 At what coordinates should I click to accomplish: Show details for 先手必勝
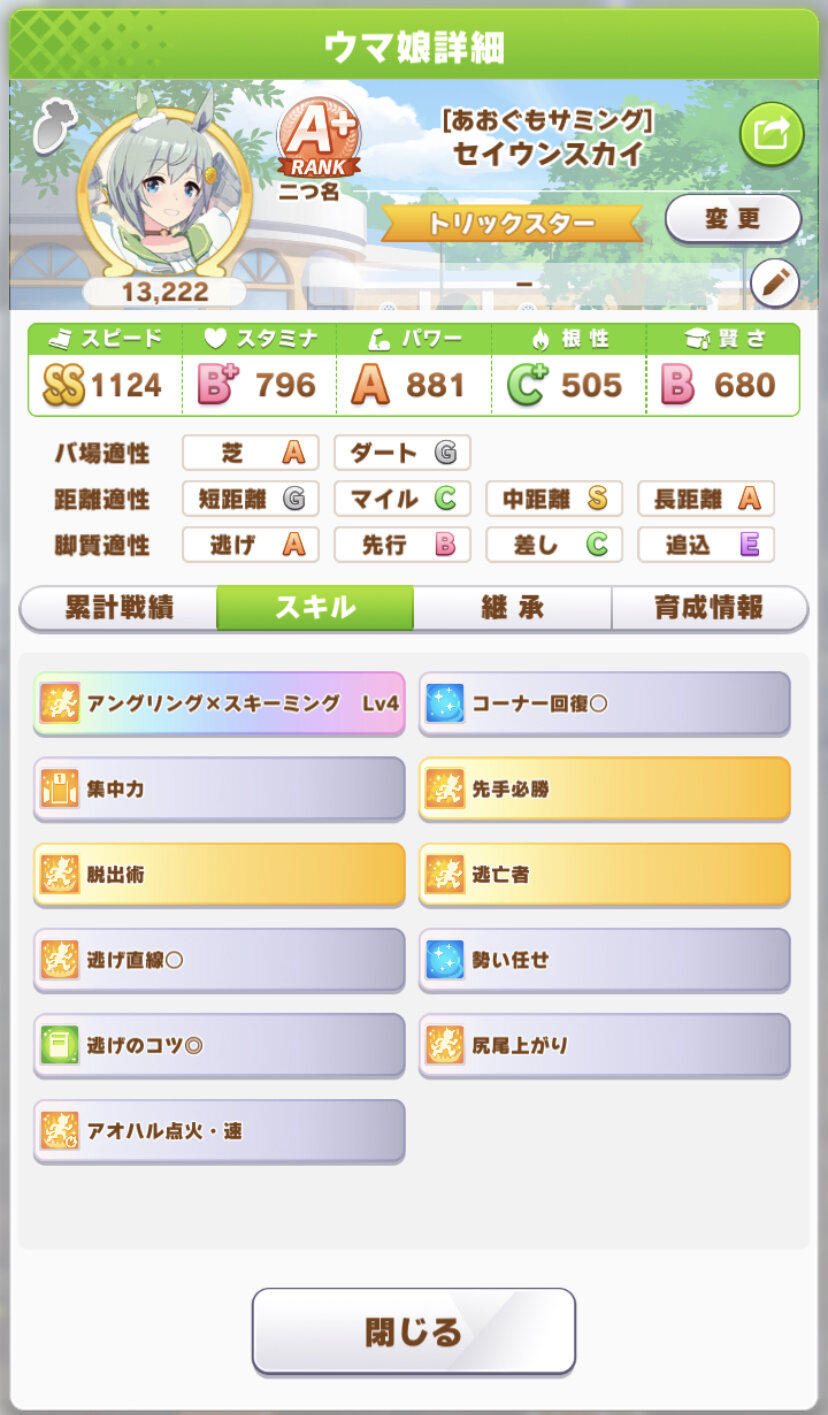point(604,789)
